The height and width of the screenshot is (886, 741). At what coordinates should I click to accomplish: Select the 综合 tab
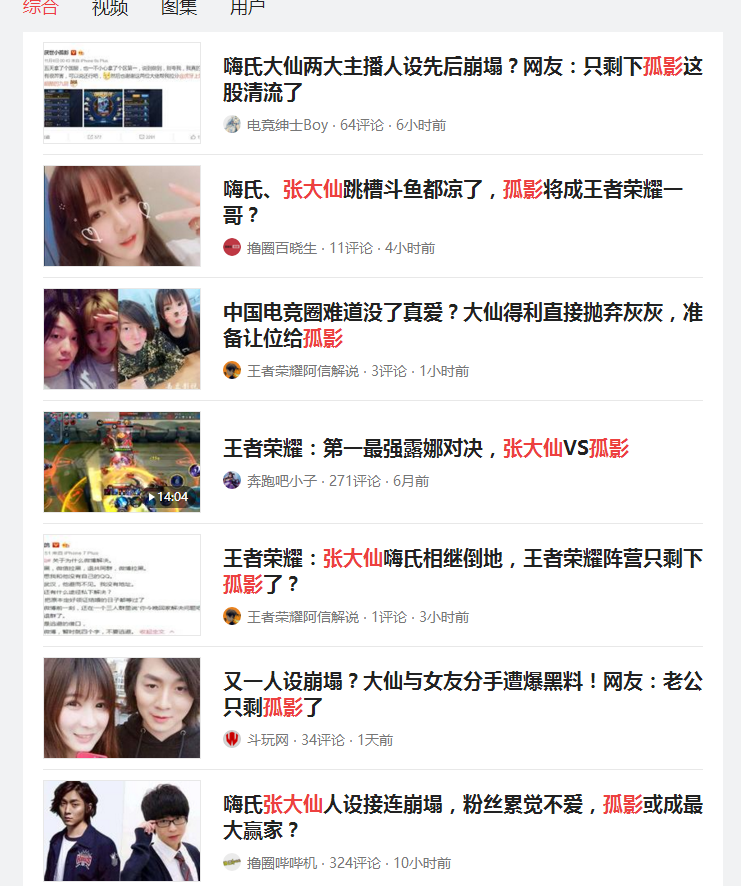tap(40, 8)
